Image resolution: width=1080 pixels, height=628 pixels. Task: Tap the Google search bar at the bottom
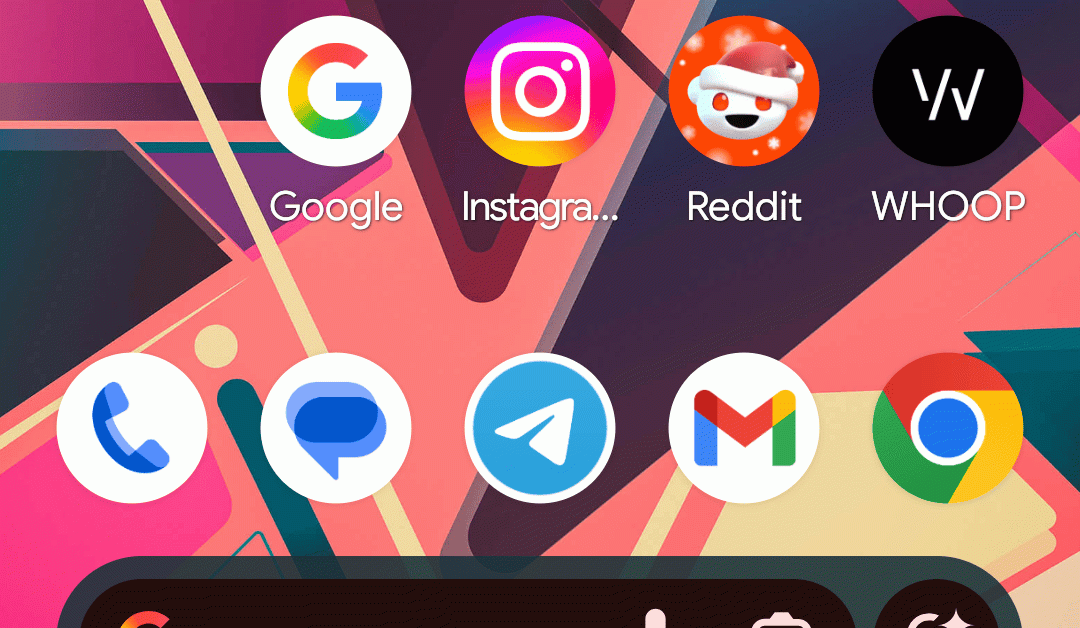point(400,612)
